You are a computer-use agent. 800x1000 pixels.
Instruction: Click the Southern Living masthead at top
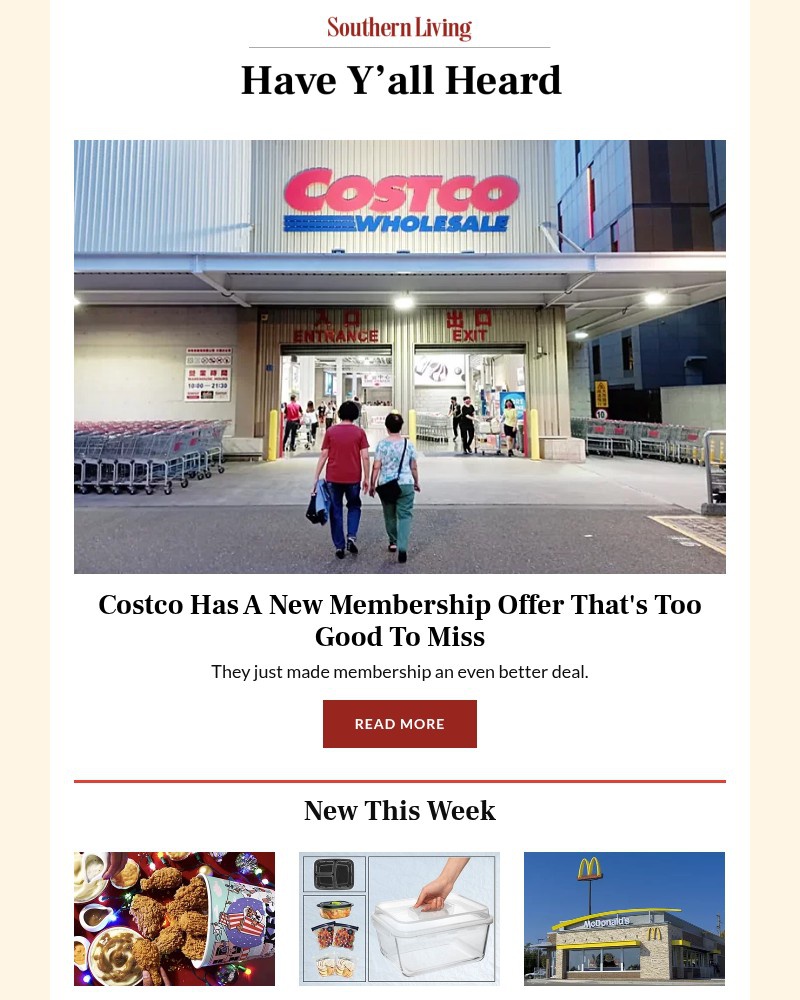[x=399, y=28]
